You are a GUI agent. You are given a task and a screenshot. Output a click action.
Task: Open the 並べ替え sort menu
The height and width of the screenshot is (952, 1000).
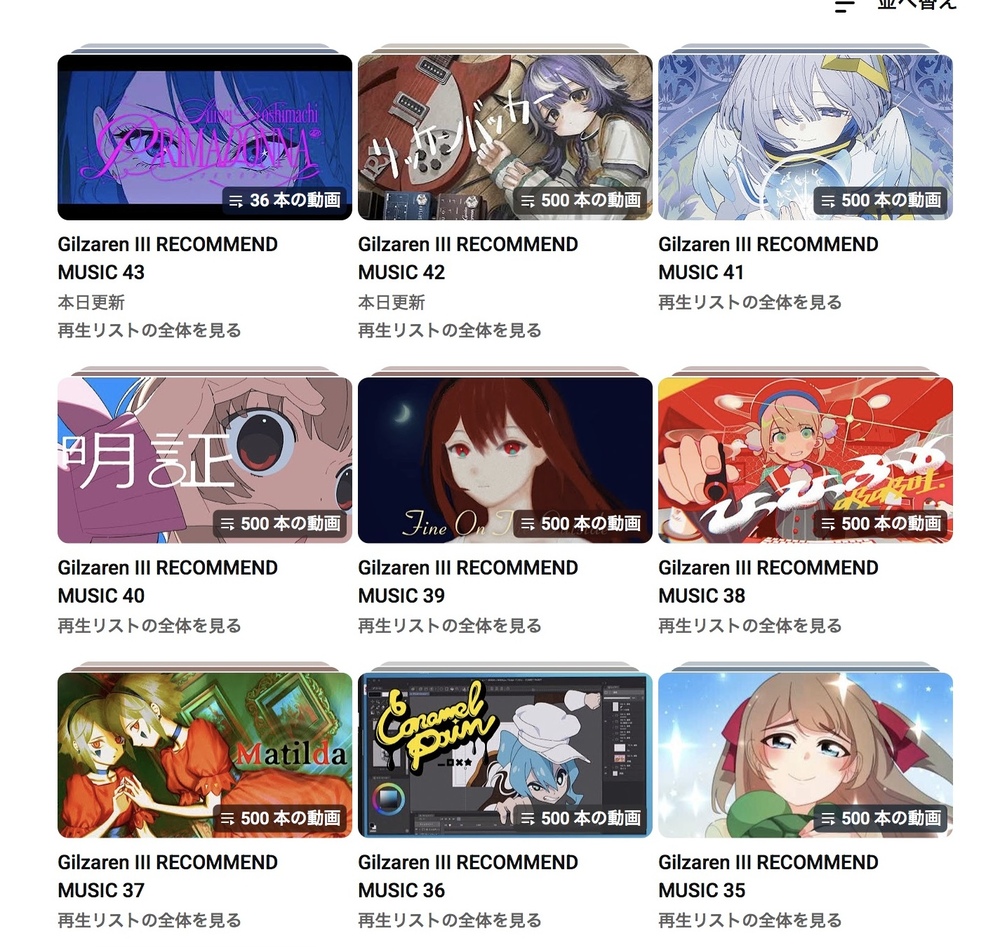[x=898, y=5]
